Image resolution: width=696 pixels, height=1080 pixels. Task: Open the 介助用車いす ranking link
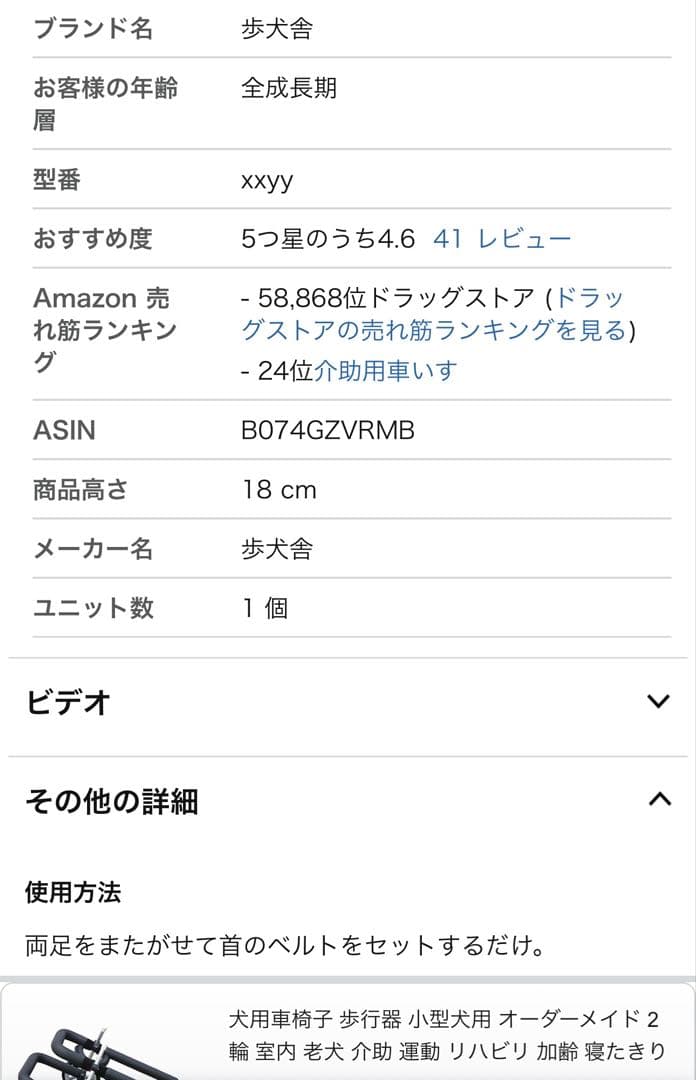click(385, 371)
